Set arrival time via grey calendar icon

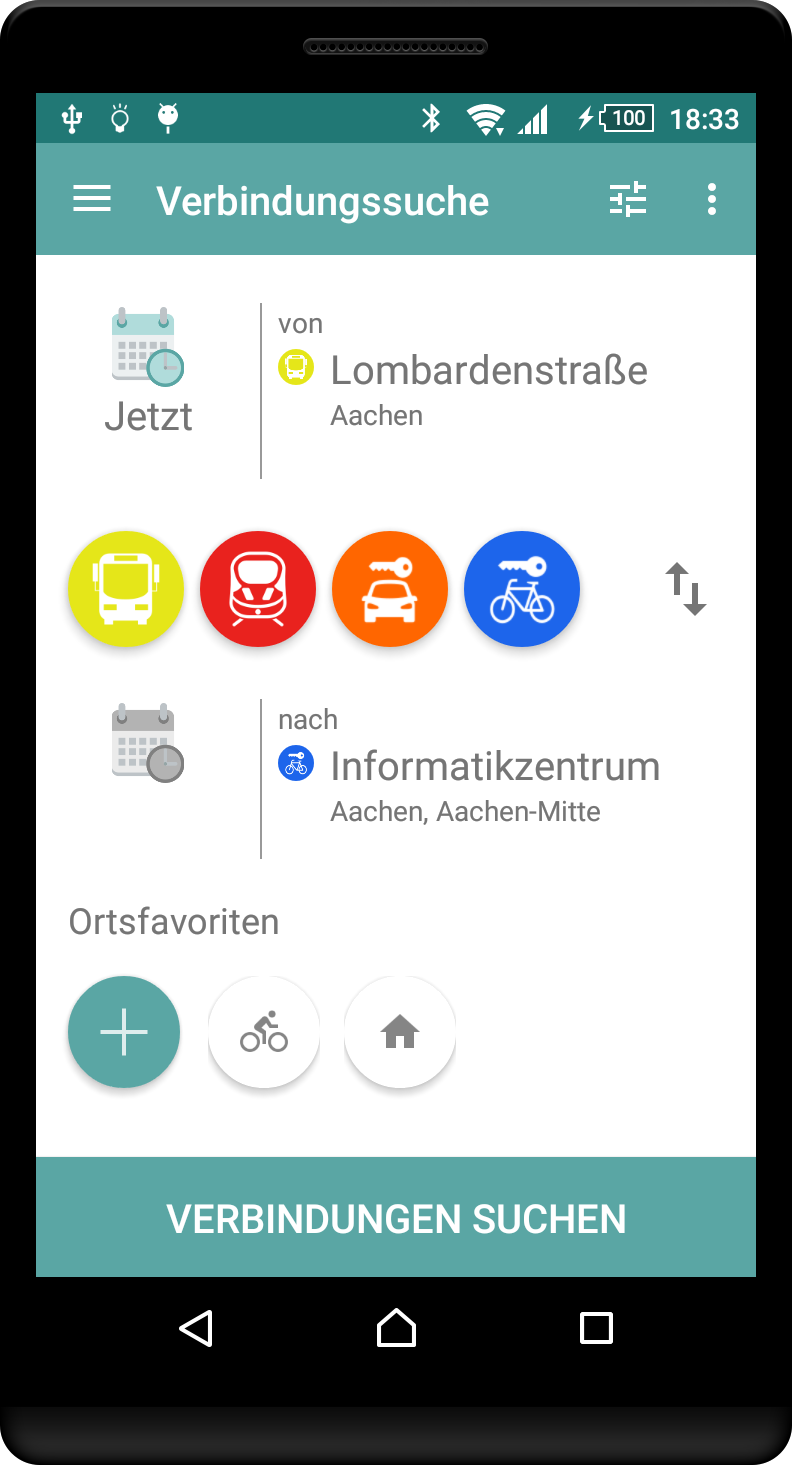pyautogui.click(x=148, y=743)
